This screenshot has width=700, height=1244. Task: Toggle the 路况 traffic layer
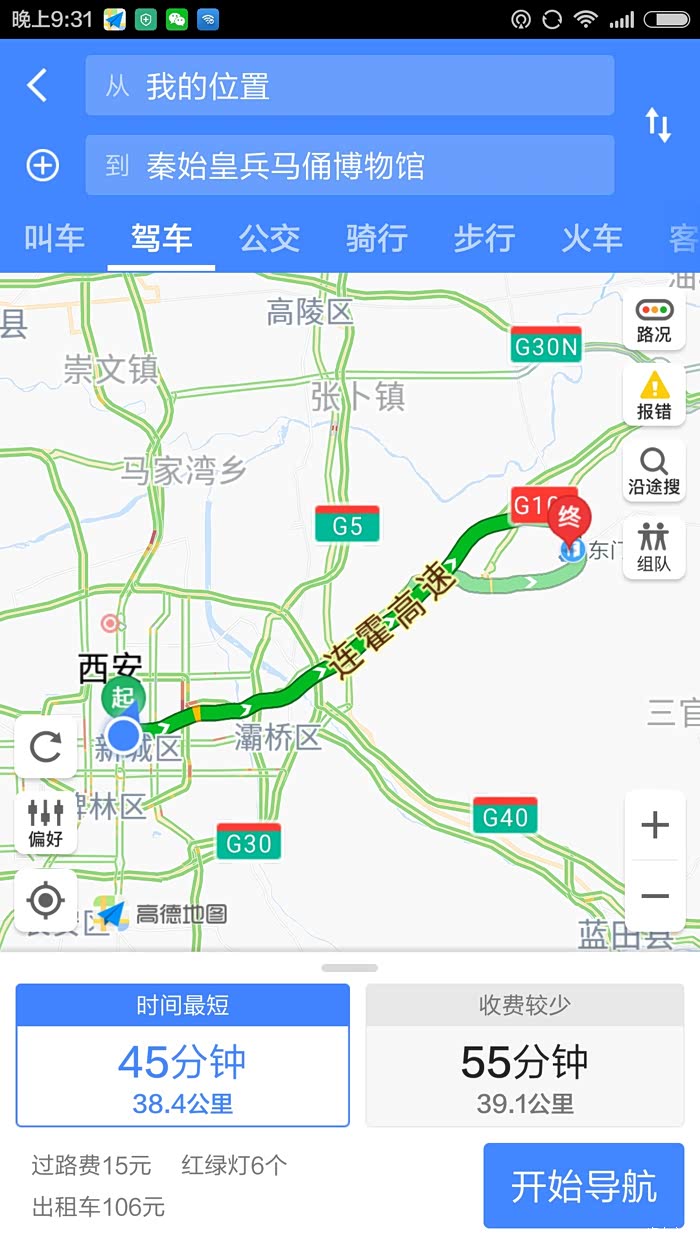tap(654, 320)
